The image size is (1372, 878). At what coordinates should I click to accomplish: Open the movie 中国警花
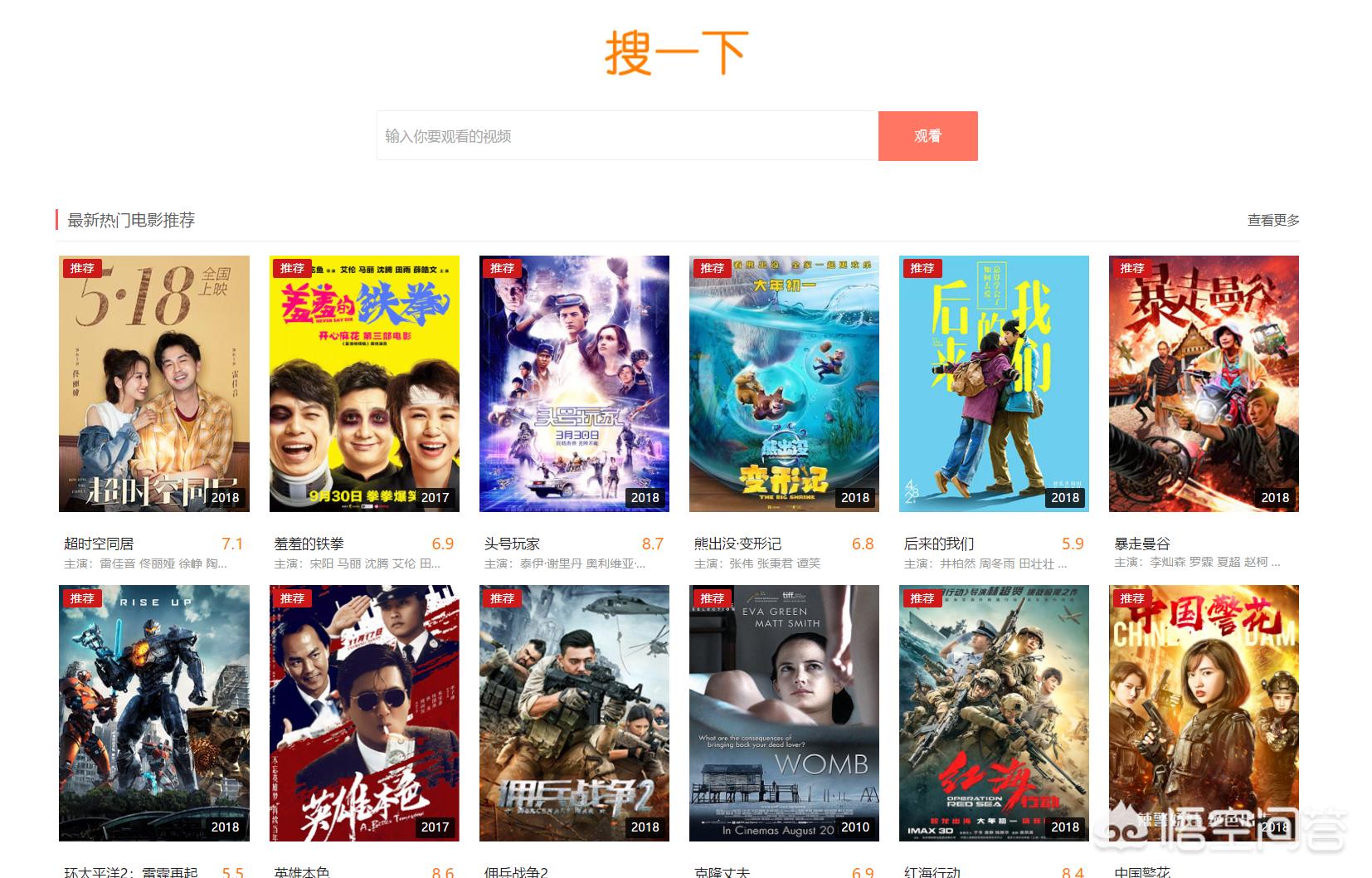click(1204, 713)
